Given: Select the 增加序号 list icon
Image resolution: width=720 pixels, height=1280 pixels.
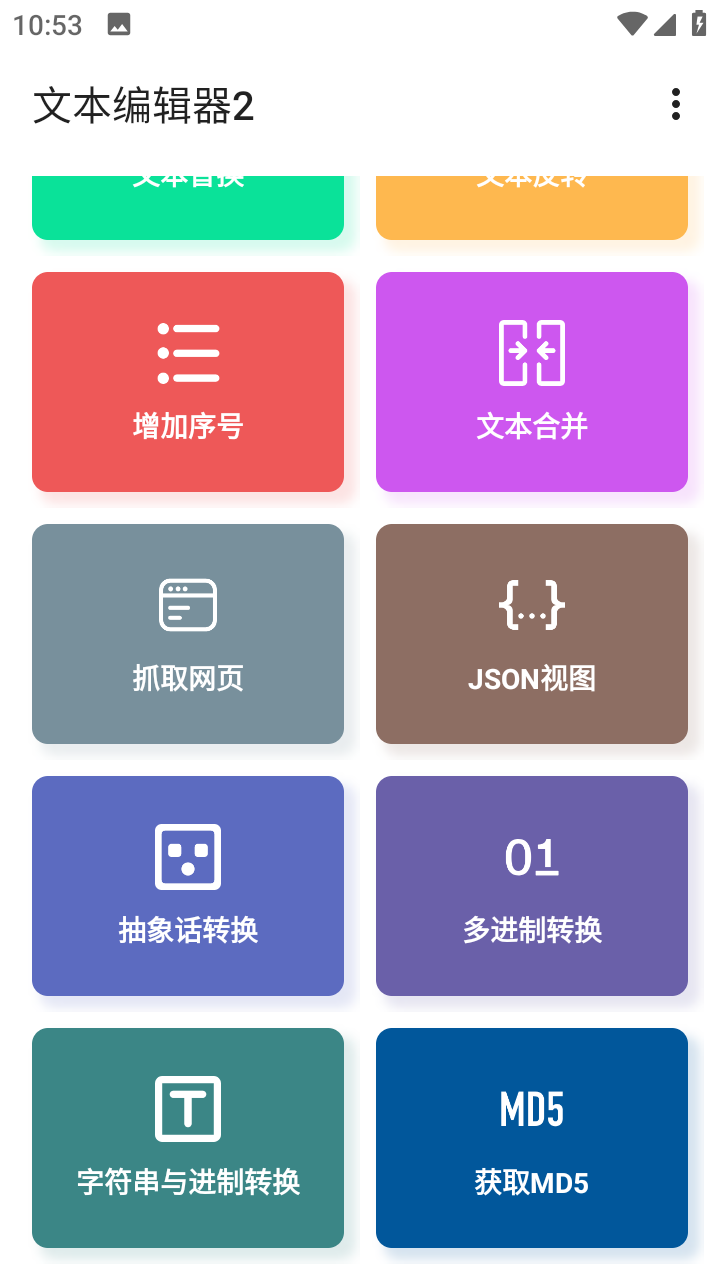Looking at the screenshot, I should [187, 351].
